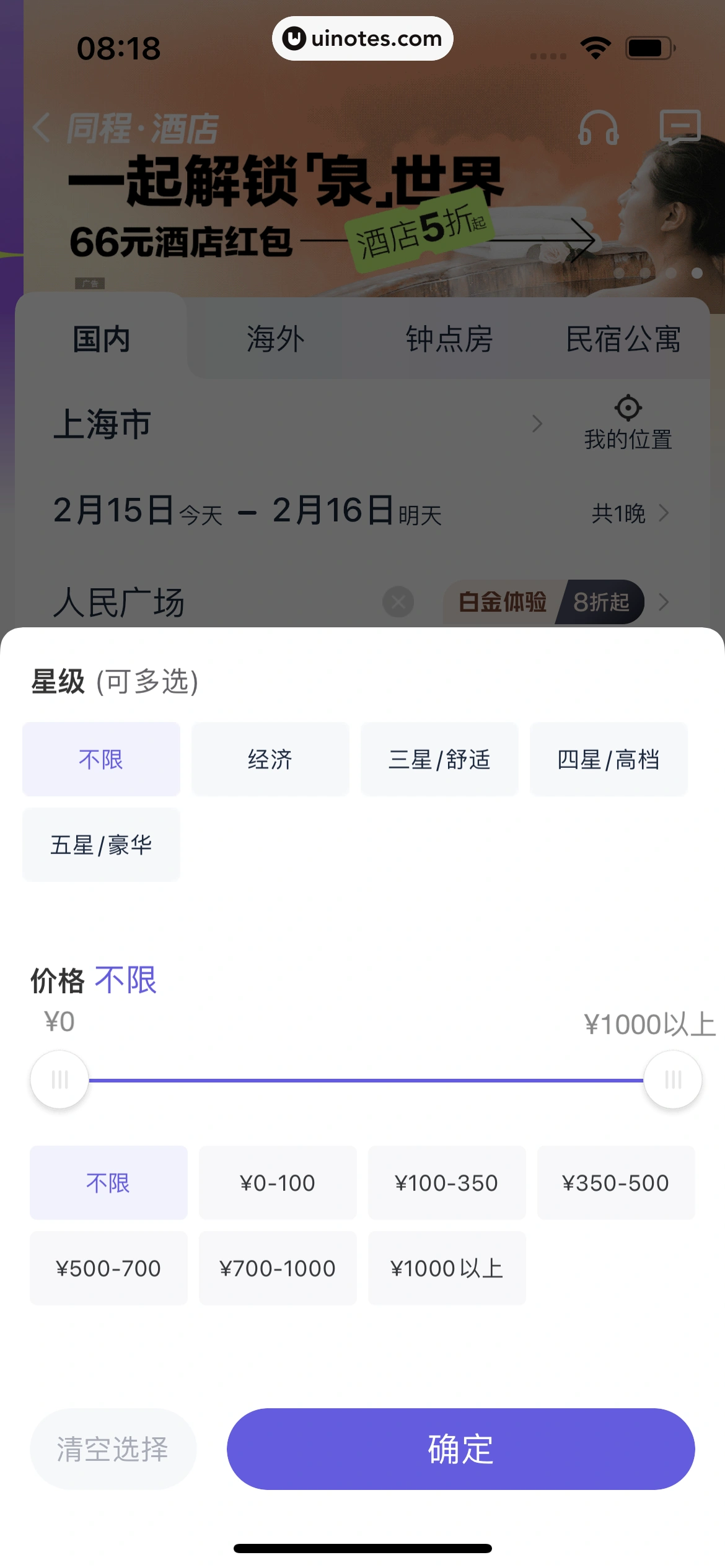Switch to the 海外 tab

[x=275, y=339]
